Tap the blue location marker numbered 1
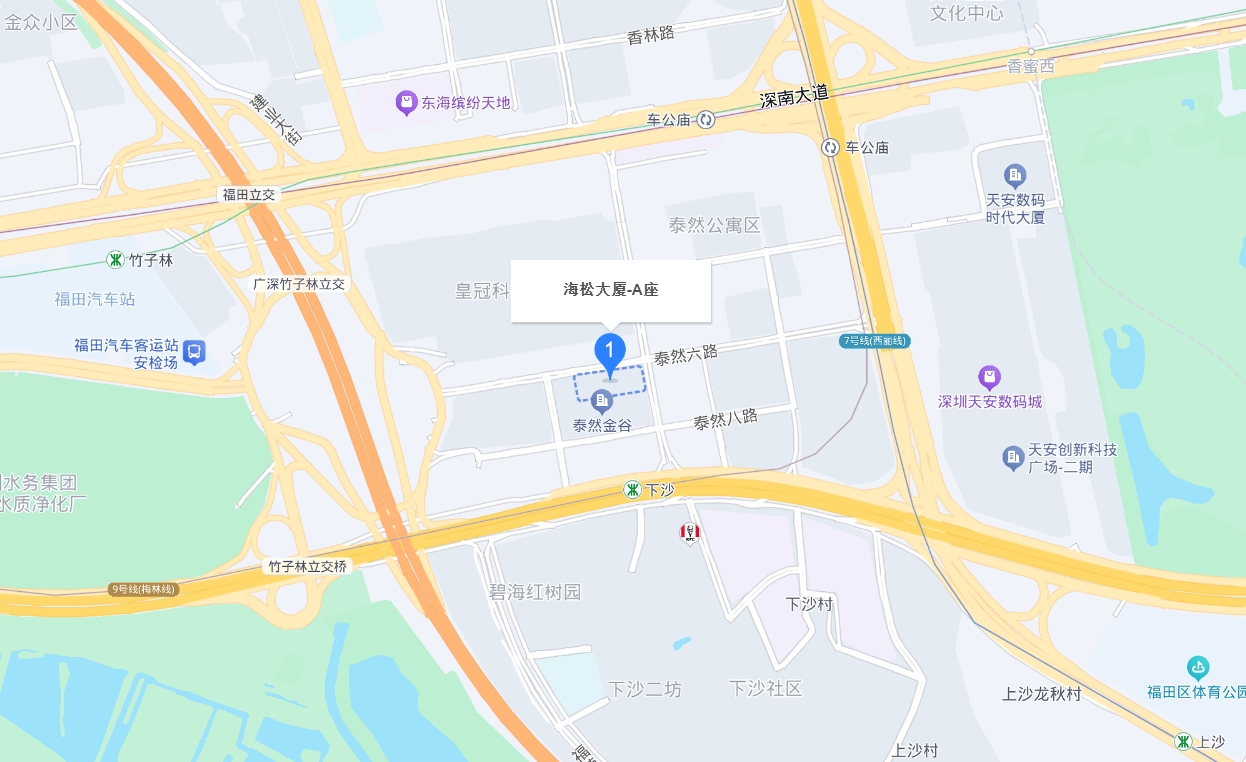Image resolution: width=1246 pixels, height=762 pixels. pos(610,353)
